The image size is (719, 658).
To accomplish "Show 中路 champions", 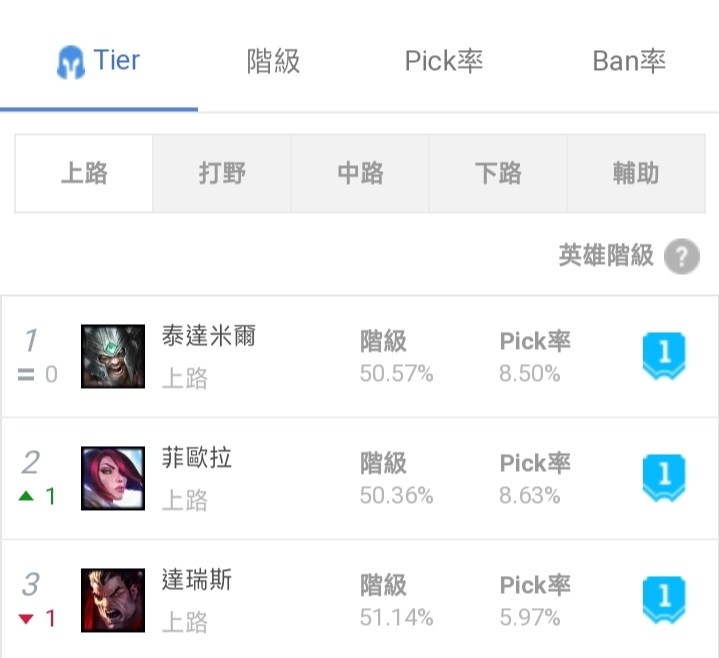I will [360, 174].
